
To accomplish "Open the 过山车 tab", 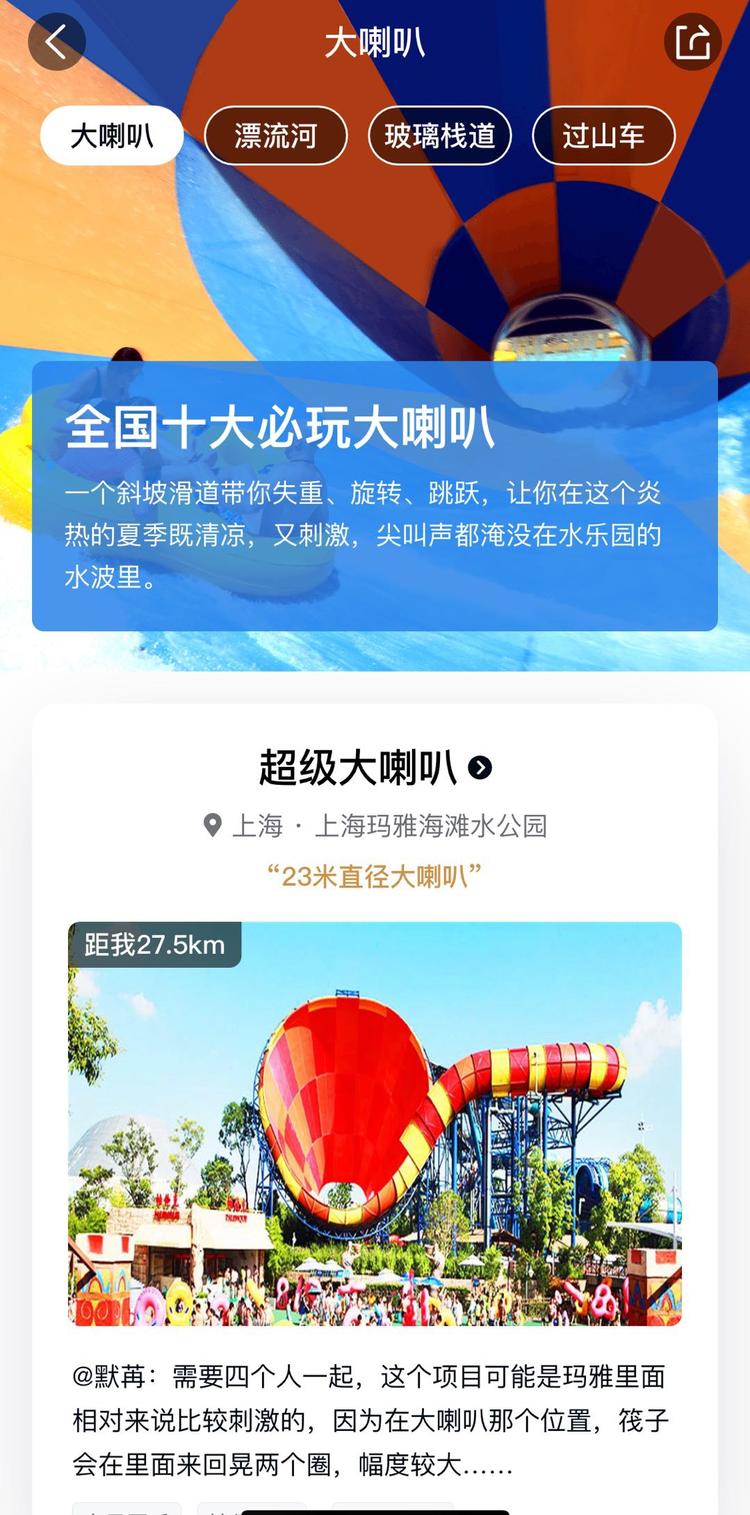I will click(603, 136).
